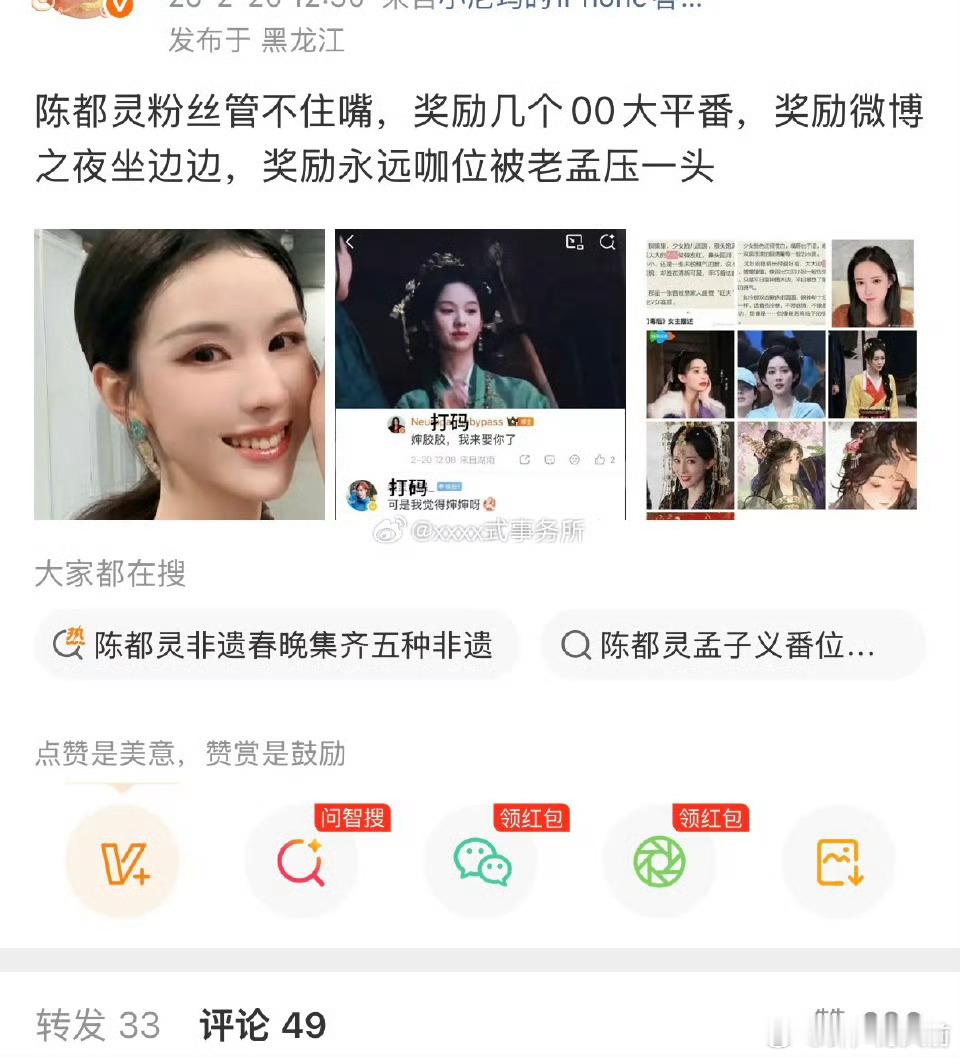Search 陈都灵非遗春晚集齐五种非遗 suggestion
This screenshot has width=960, height=1058.
(276, 646)
